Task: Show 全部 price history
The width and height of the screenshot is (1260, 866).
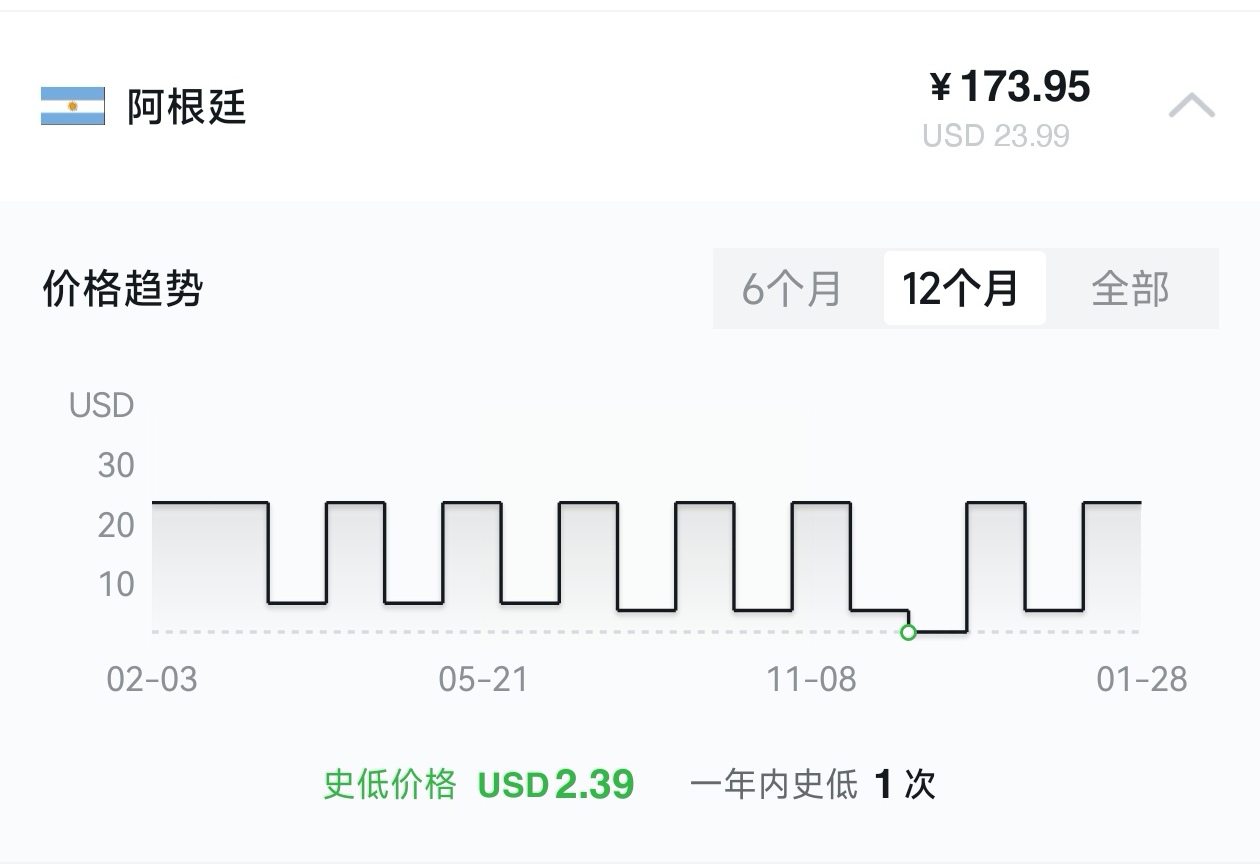Action: [x=1131, y=289]
